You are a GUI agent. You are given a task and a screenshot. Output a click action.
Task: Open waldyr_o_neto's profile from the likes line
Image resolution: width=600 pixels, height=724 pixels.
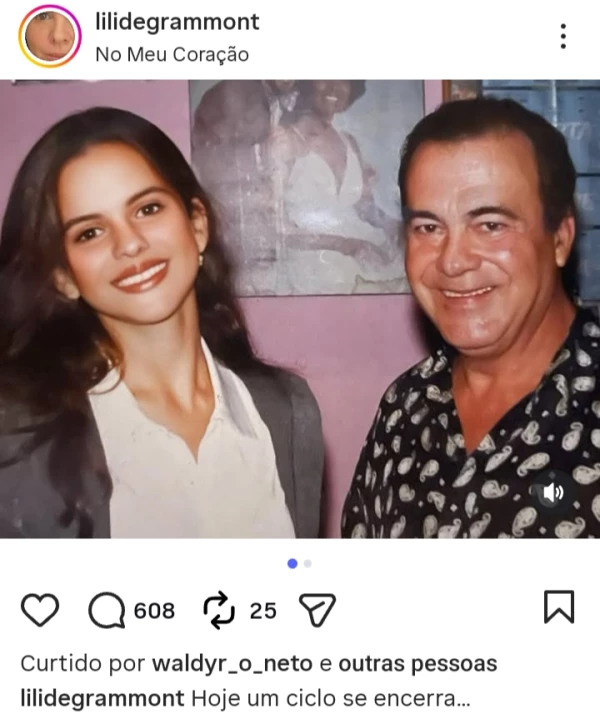(x=231, y=664)
